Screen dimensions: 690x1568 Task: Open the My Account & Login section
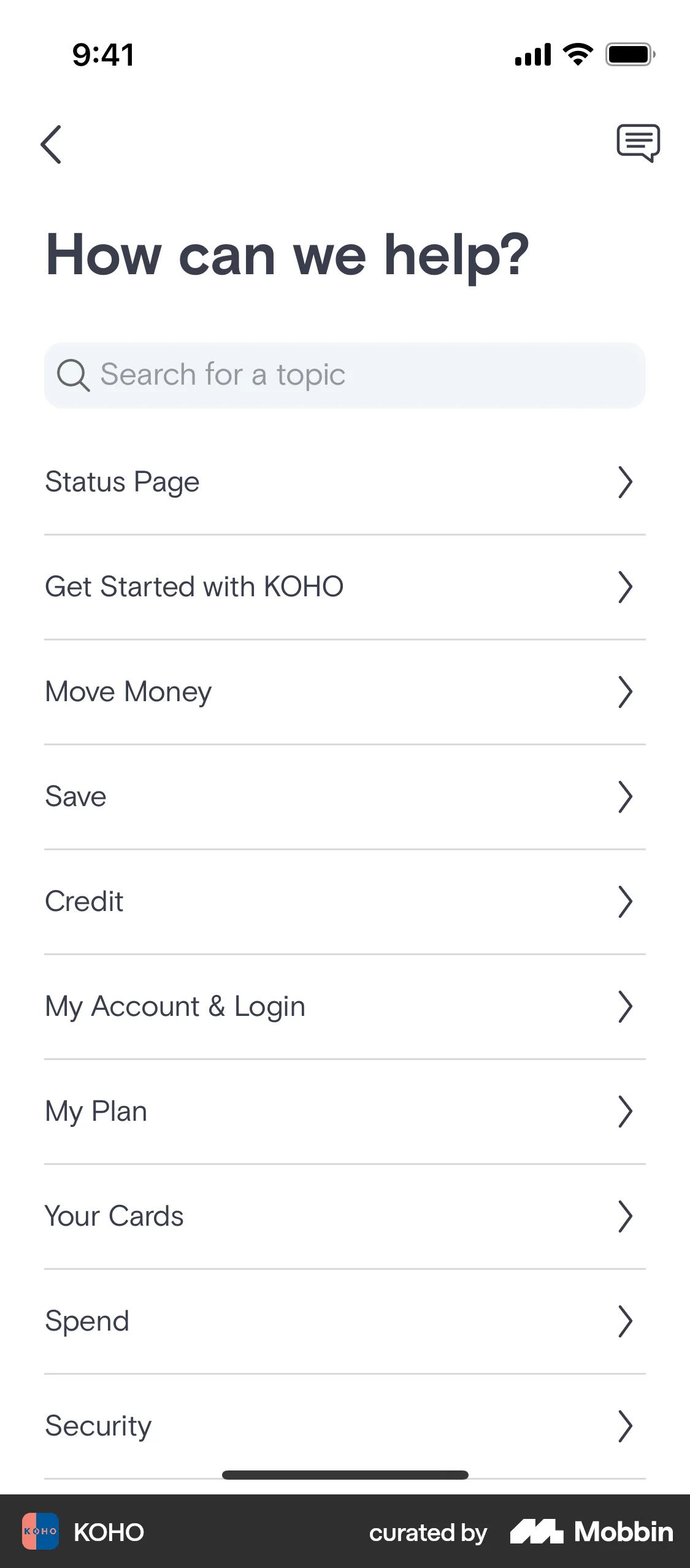tap(345, 1006)
